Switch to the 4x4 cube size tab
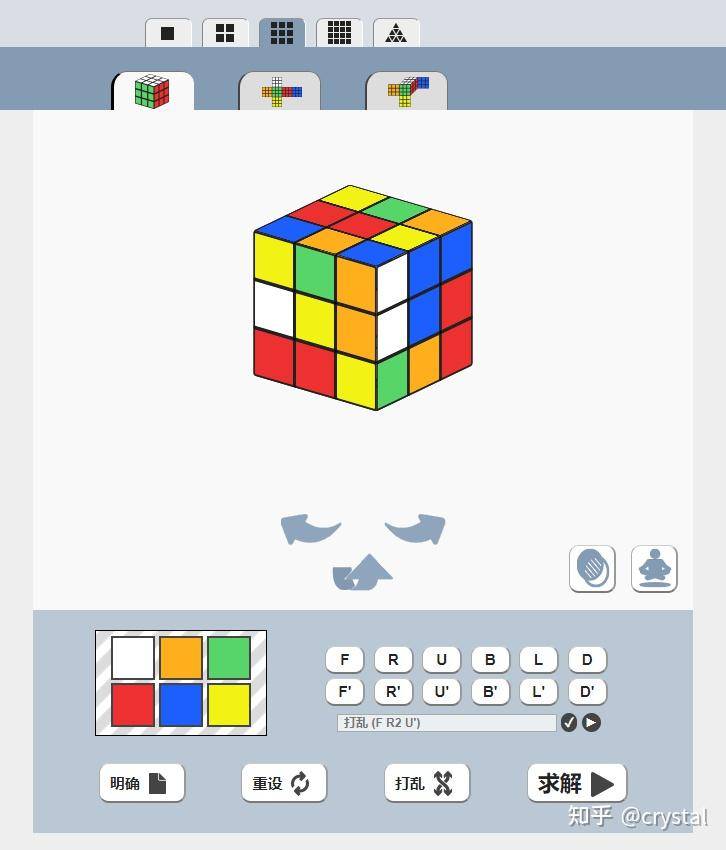726x850 pixels. coord(339,33)
